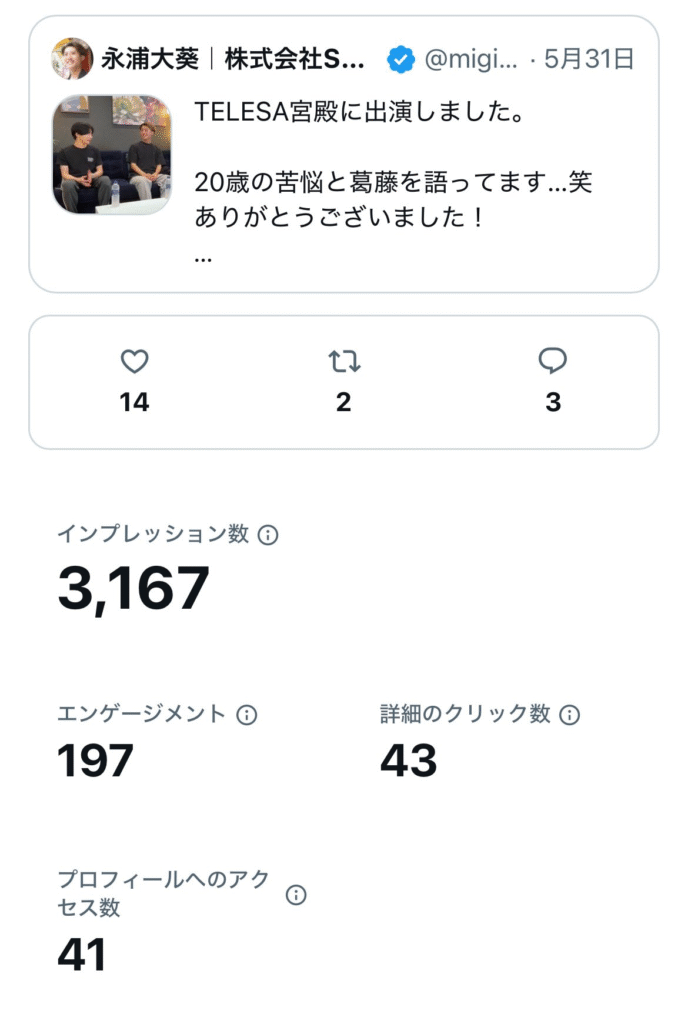Show info for インプレッション数

pyautogui.click(x=268, y=535)
